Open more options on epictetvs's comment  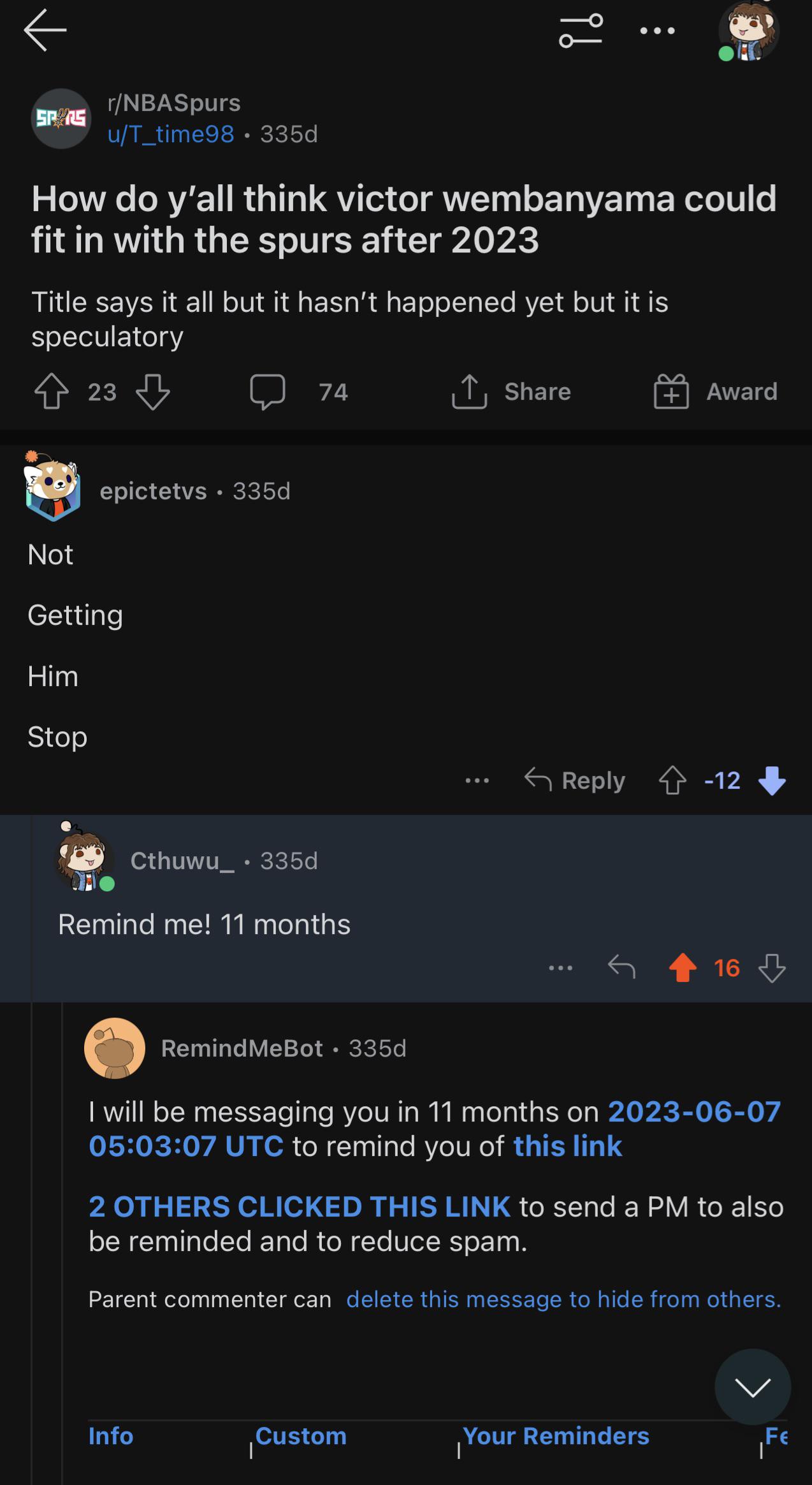tap(477, 780)
